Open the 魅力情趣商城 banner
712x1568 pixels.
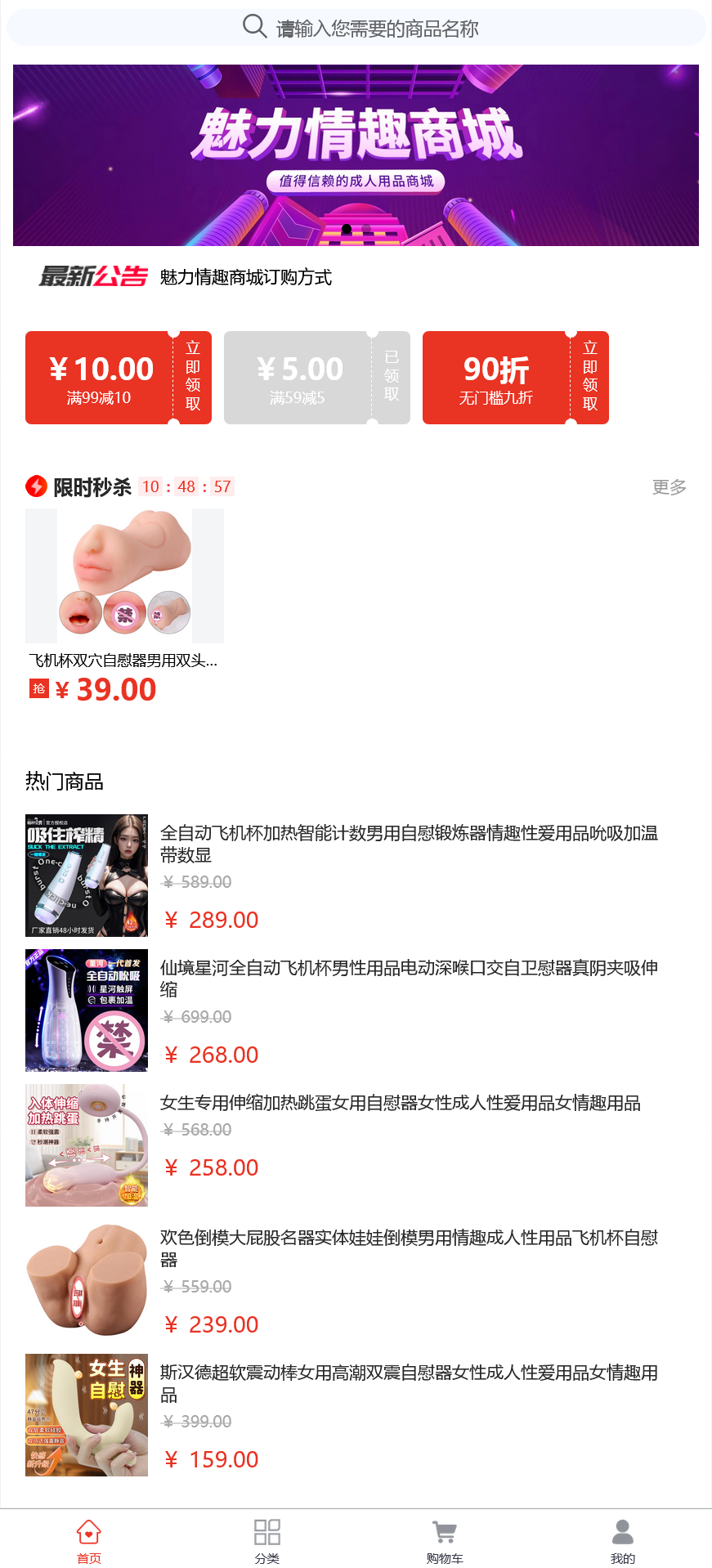[356, 155]
